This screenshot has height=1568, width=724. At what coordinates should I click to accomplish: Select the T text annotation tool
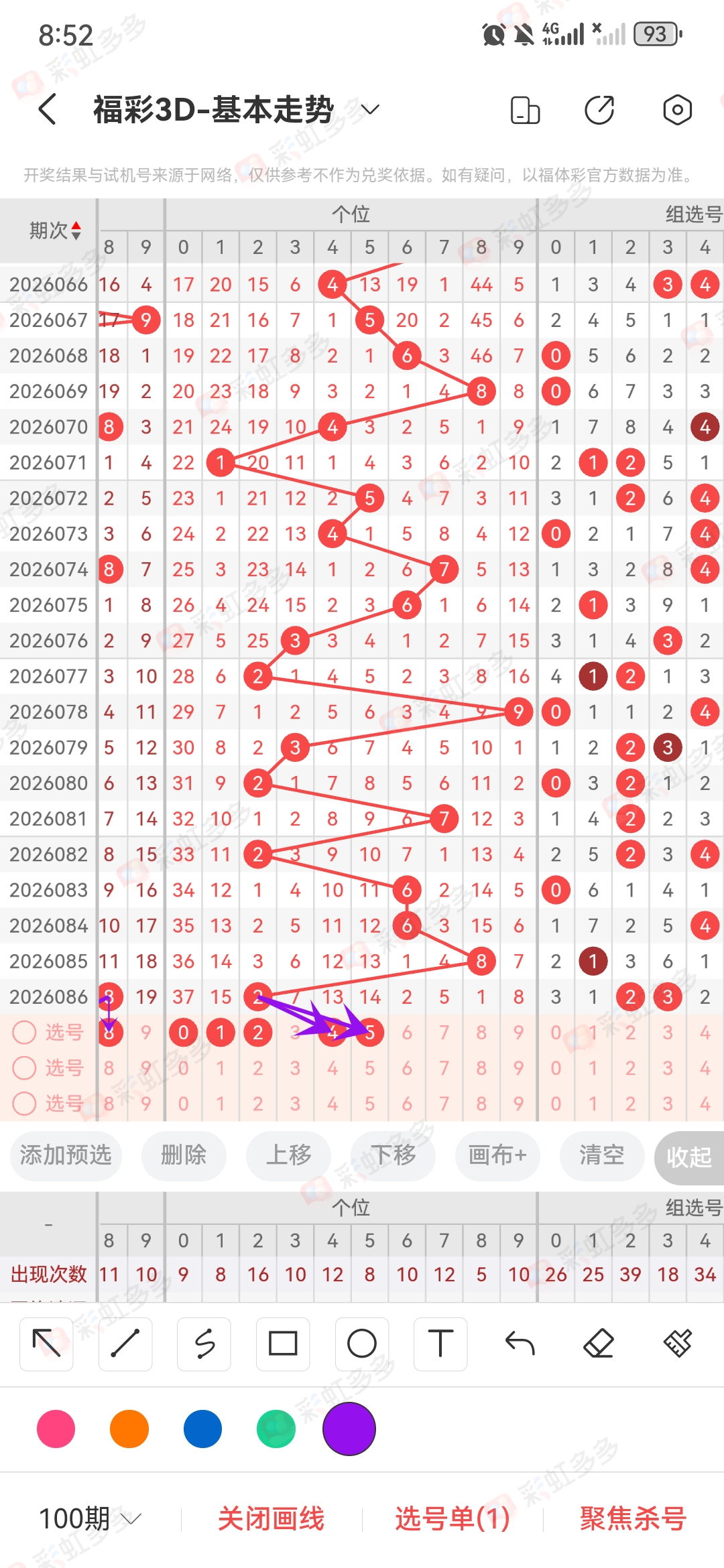pyautogui.click(x=440, y=1344)
